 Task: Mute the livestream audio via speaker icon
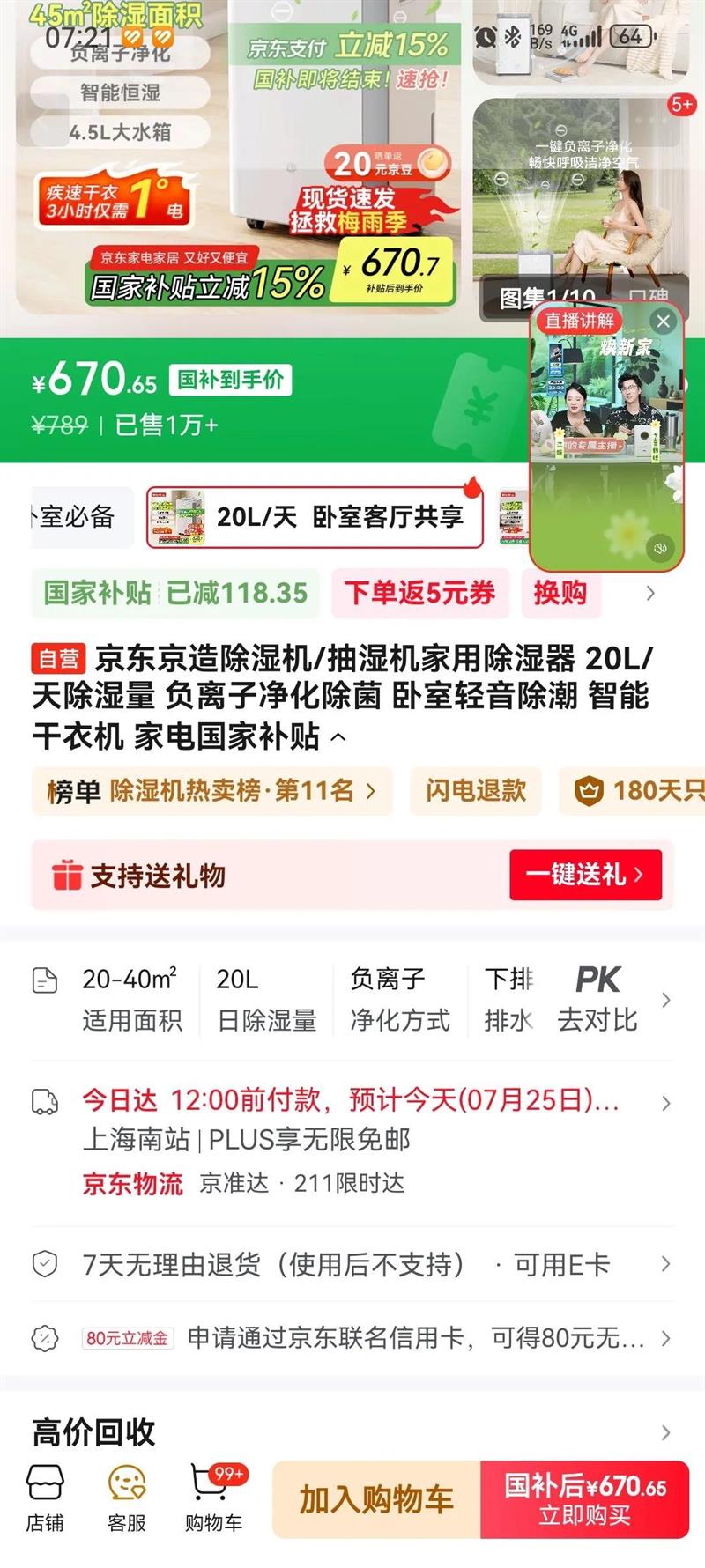659,548
